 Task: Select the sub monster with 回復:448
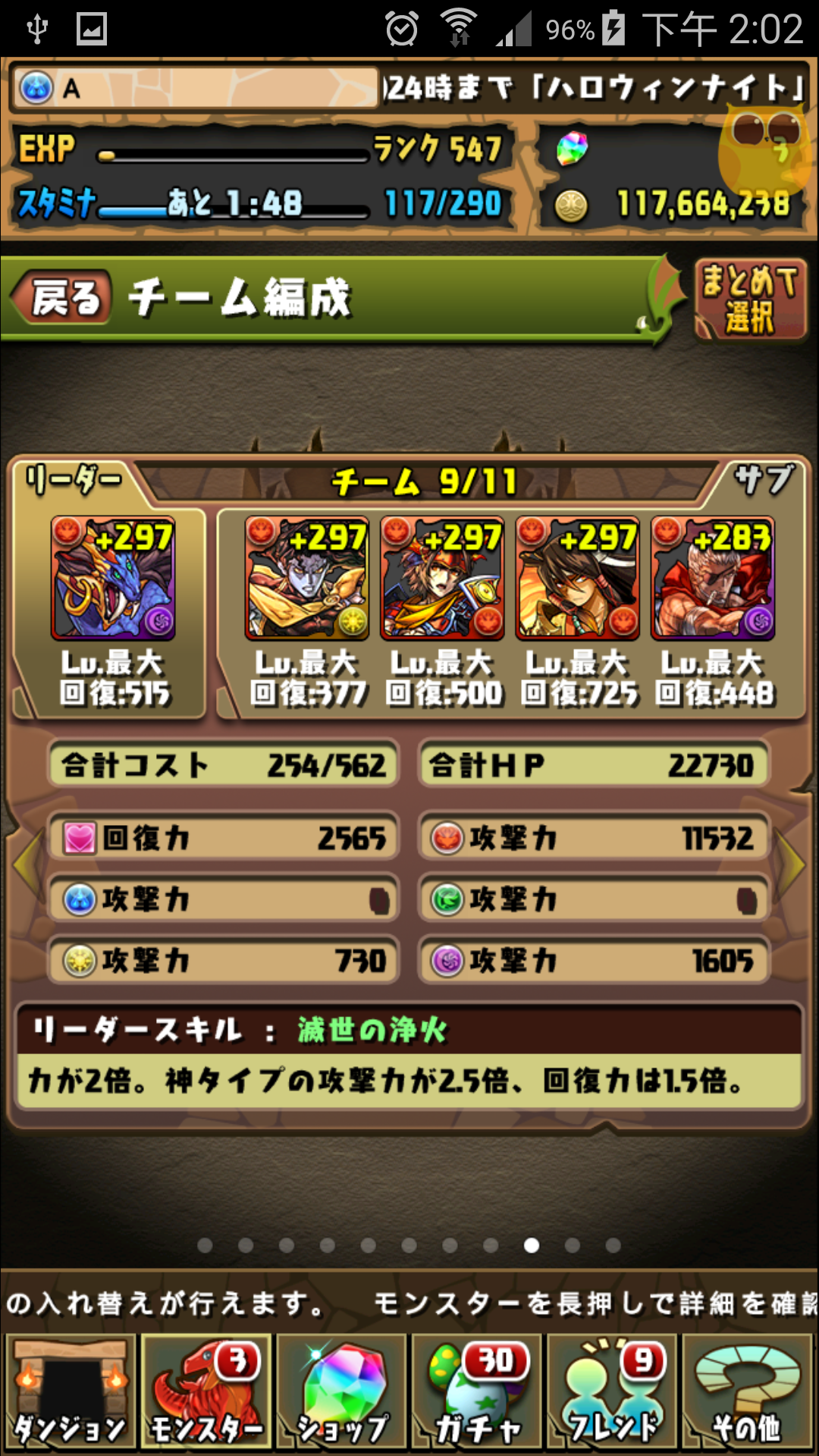pos(713,578)
